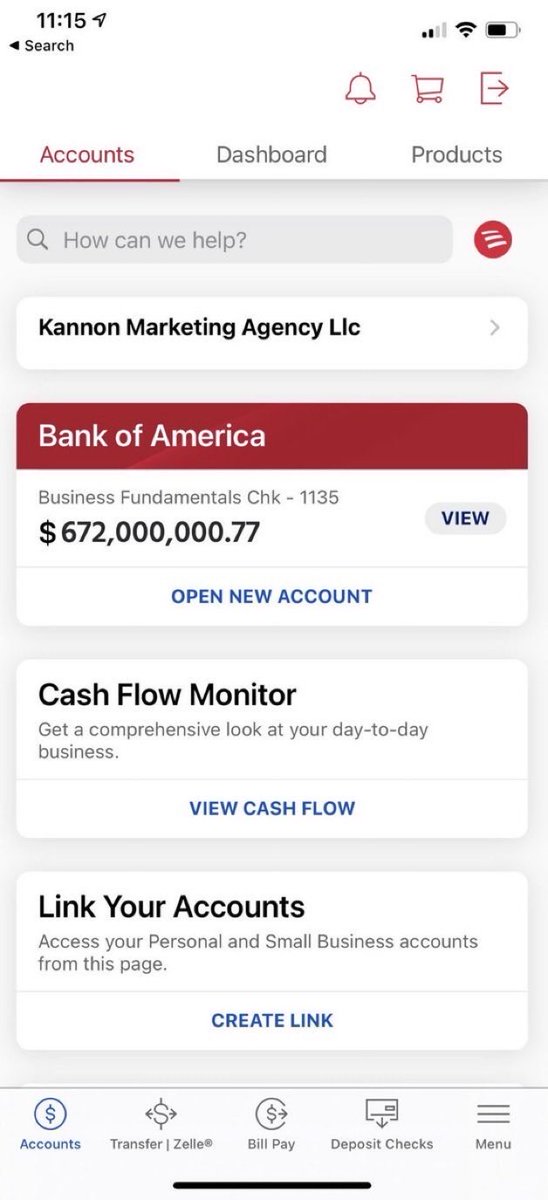Go to Bill Pay in the bottom bar
548x1200 pixels.
pos(271,1124)
